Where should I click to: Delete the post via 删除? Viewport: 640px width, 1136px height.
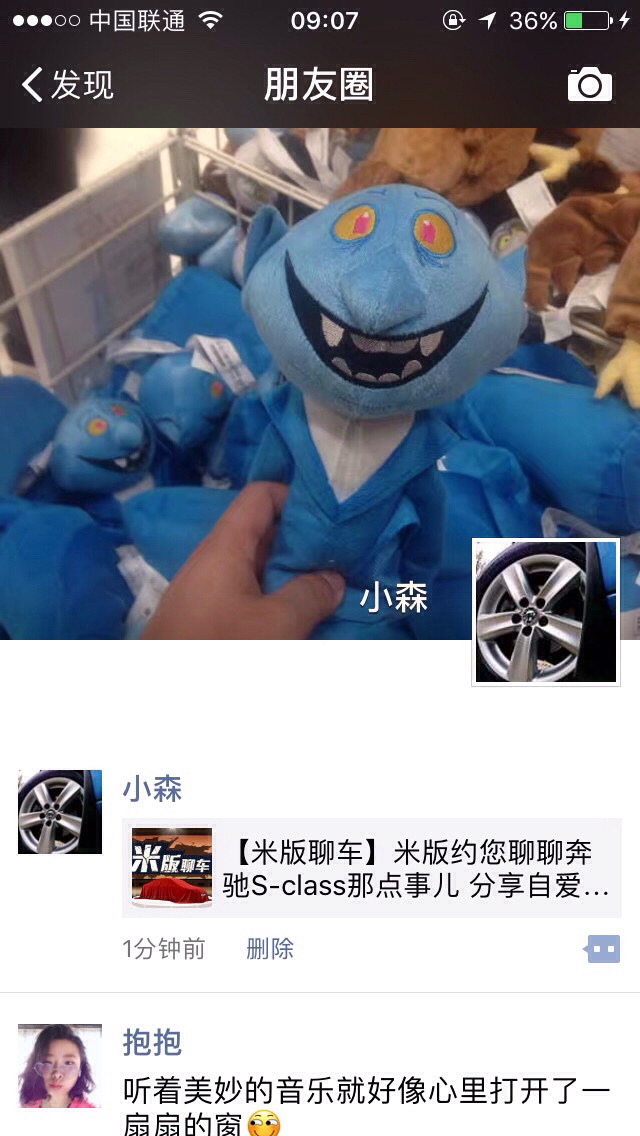tap(270, 949)
